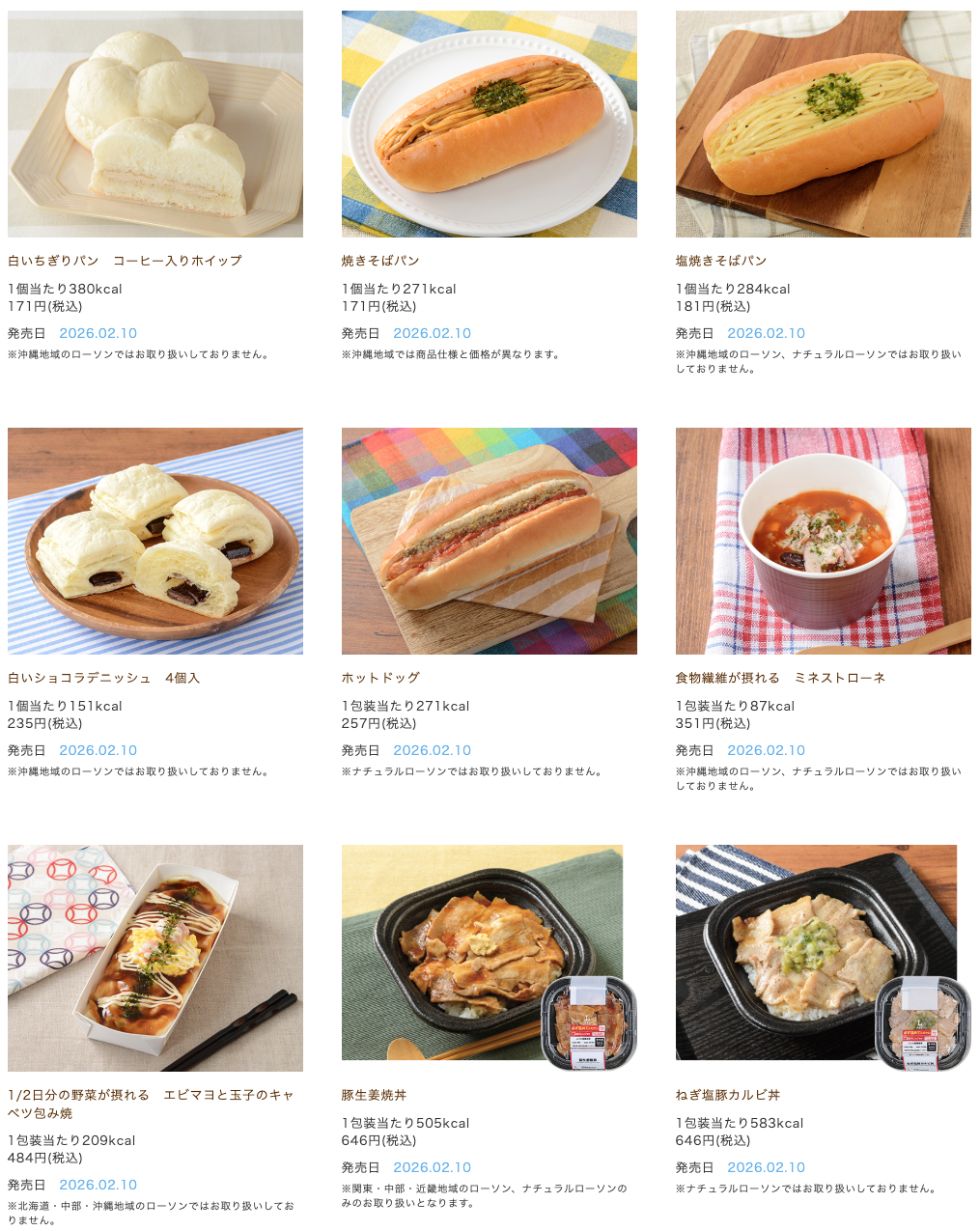
Task: Open the エビマヨと玉子のキャベツ包み焼 item
Action: [154, 959]
